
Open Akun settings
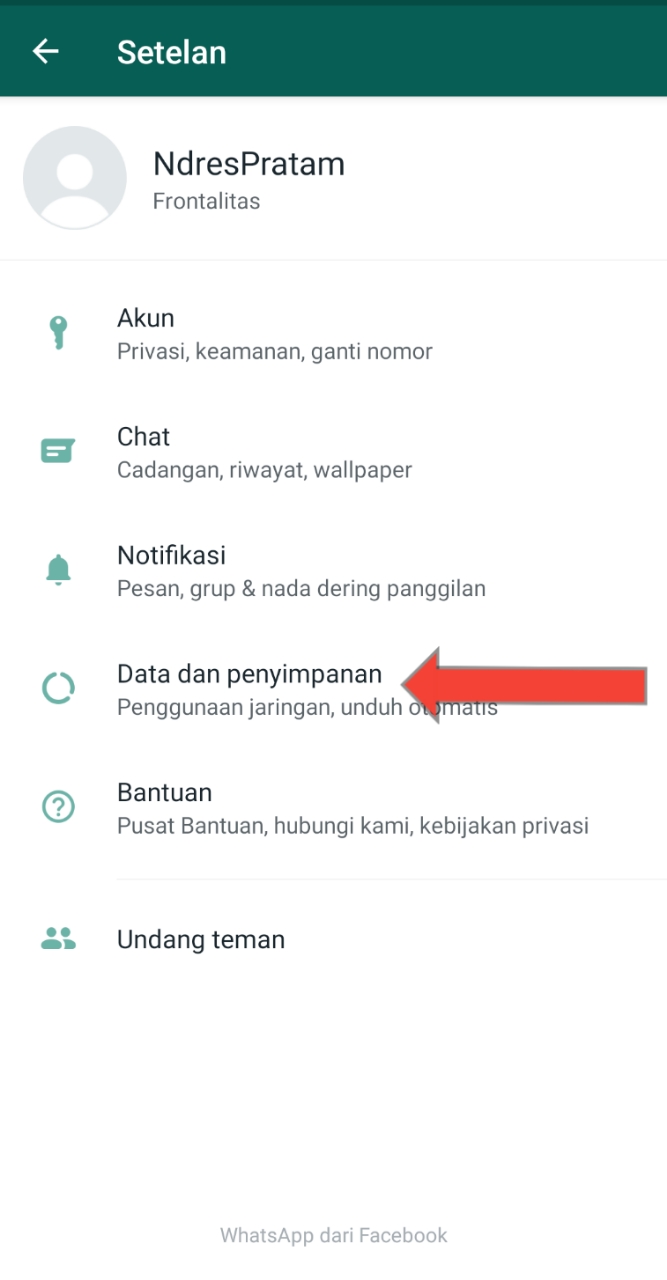pos(274,334)
